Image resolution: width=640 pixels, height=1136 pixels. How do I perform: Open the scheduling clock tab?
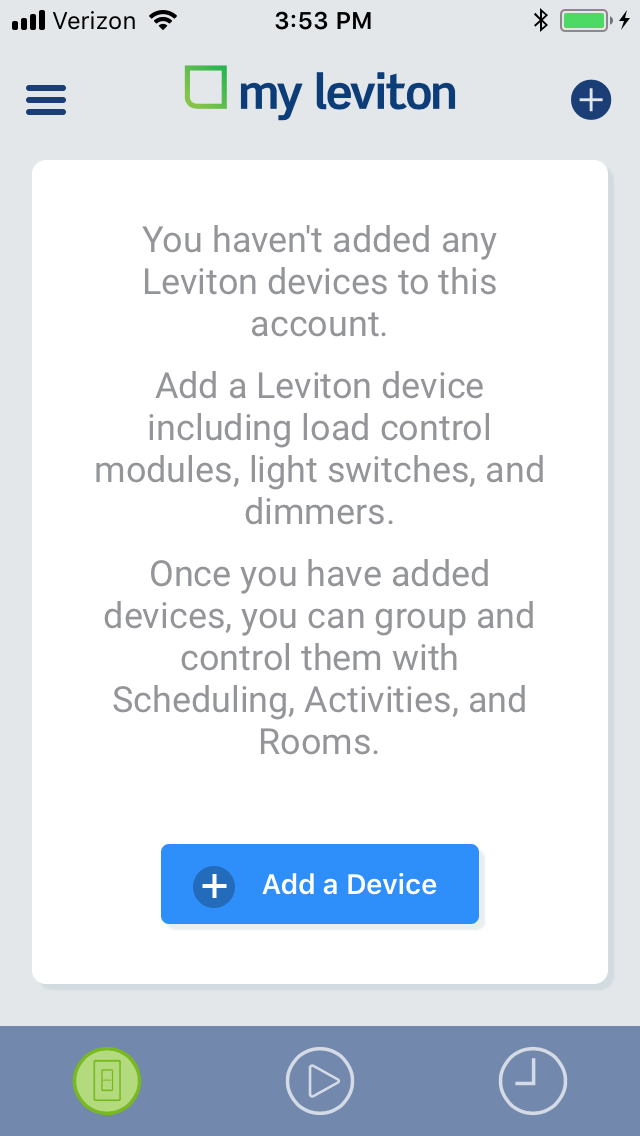(x=533, y=1081)
